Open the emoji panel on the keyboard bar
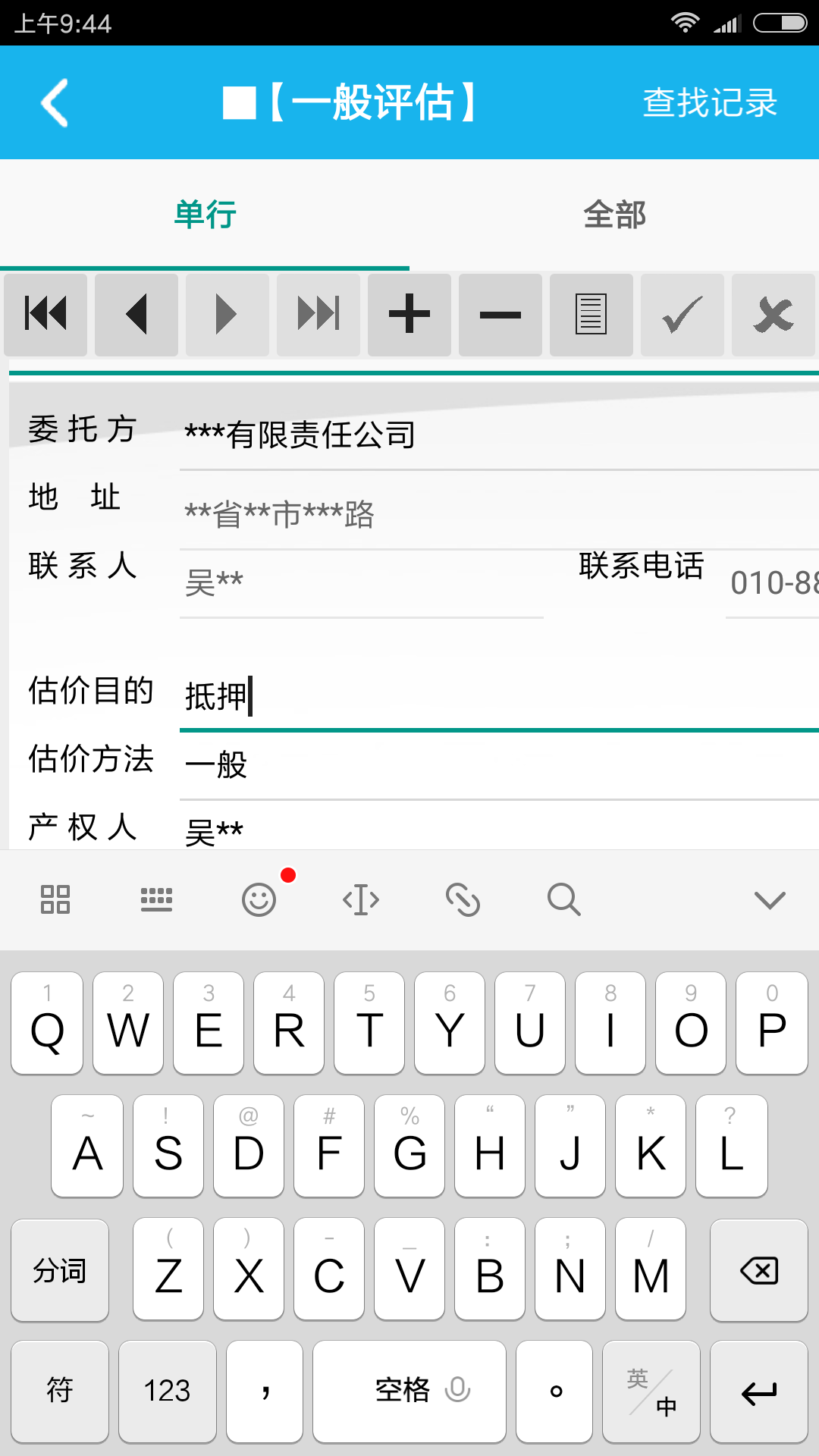819x1456 pixels. [x=258, y=900]
